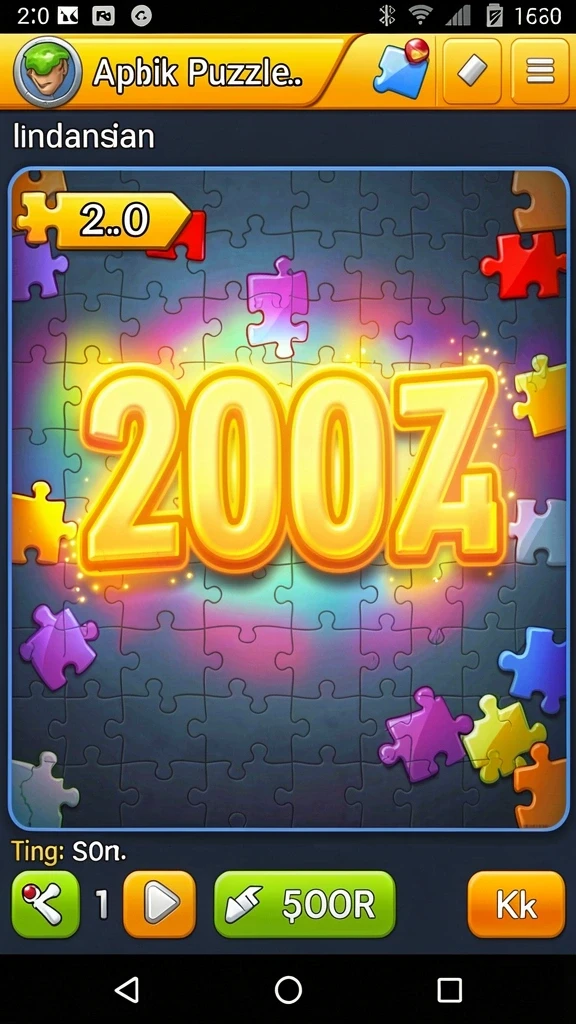Go to the system home screen
This screenshot has width=576, height=1024.
pyautogui.click(x=288, y=989)
